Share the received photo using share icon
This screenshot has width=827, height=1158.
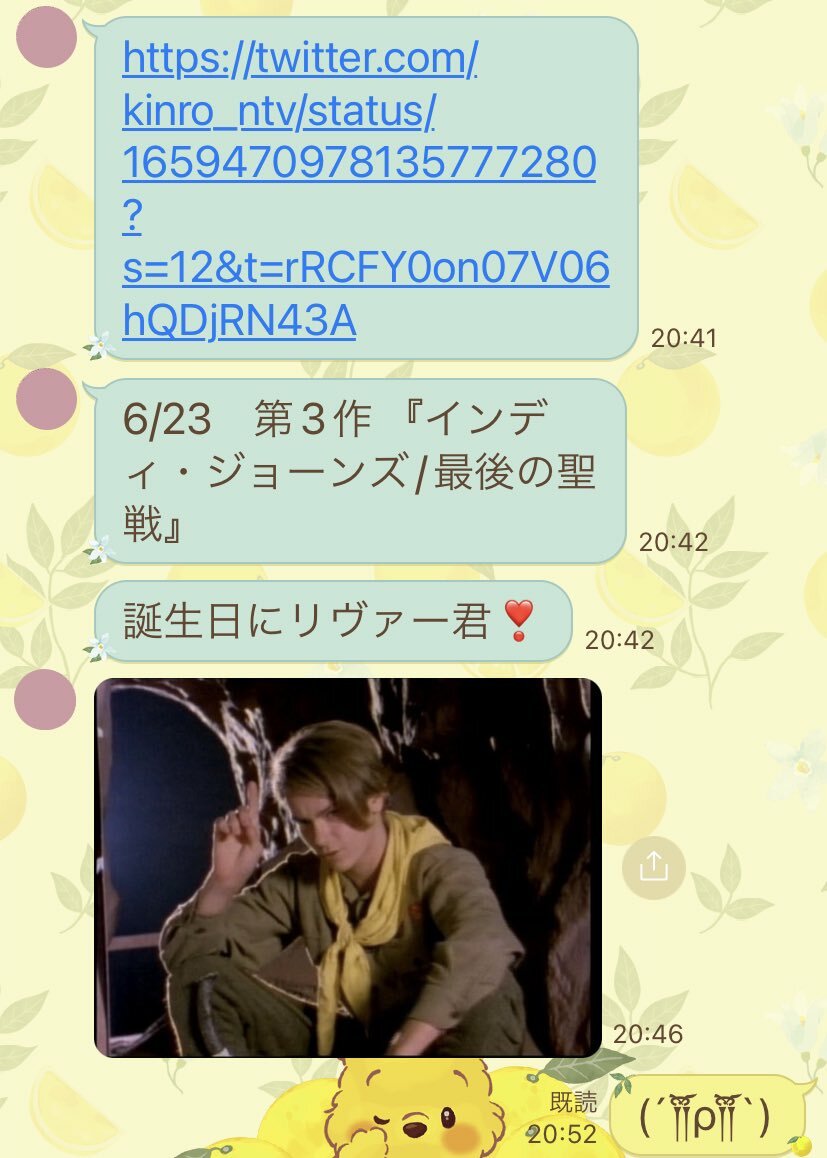click(x=653, y=867)
